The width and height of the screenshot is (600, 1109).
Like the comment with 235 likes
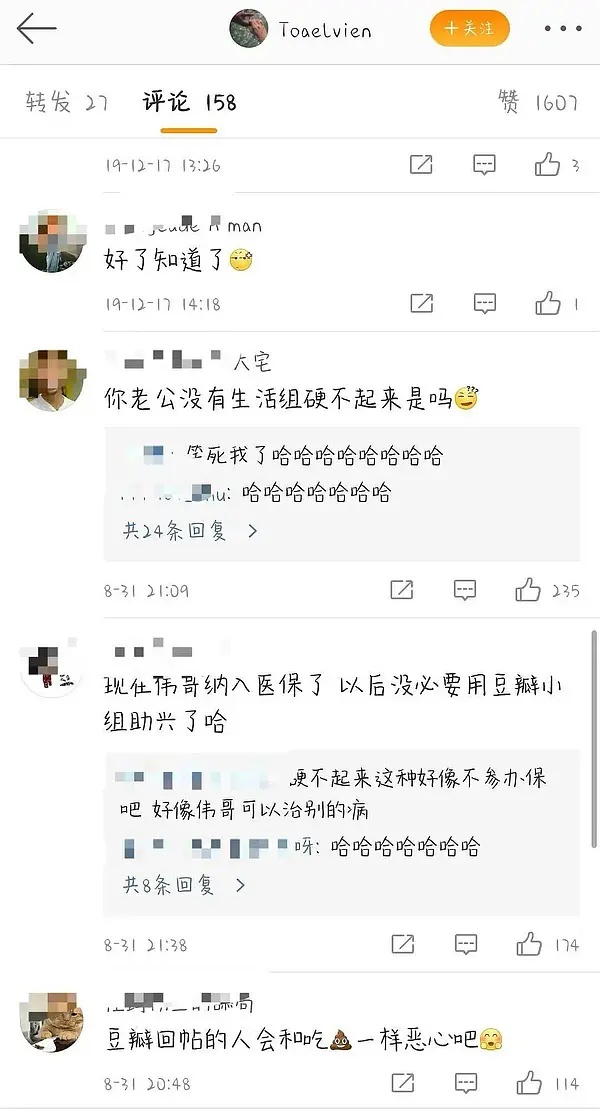(529, 590)
